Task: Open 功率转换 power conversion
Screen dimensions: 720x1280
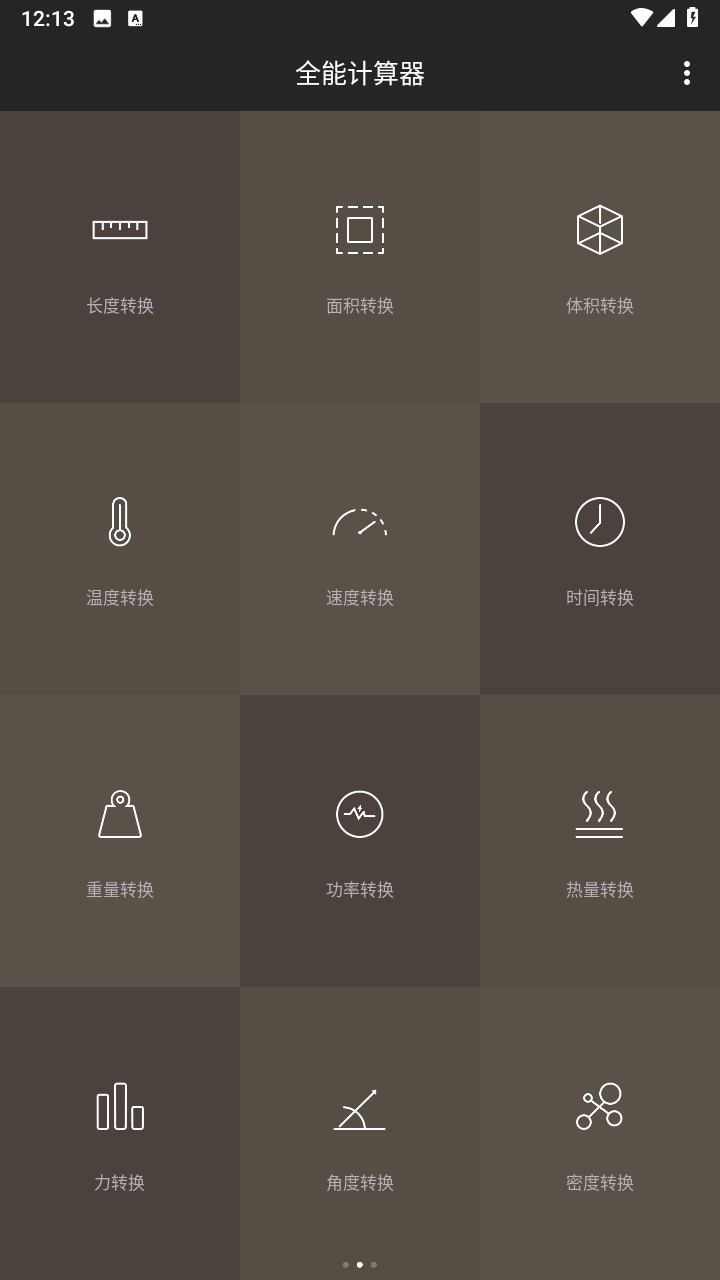Action: [360, 841]
